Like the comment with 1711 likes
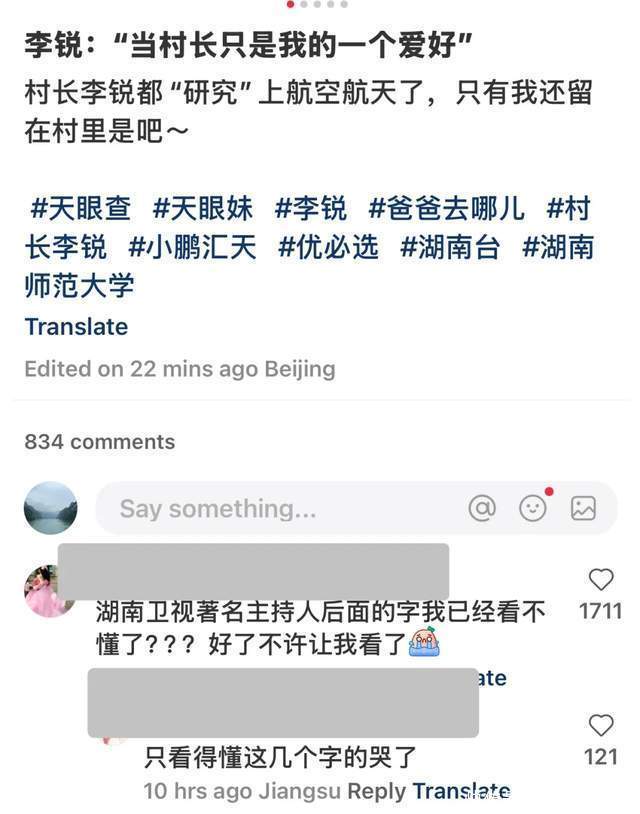This screenshot has width=640, height=814. (x=600, y=580)
